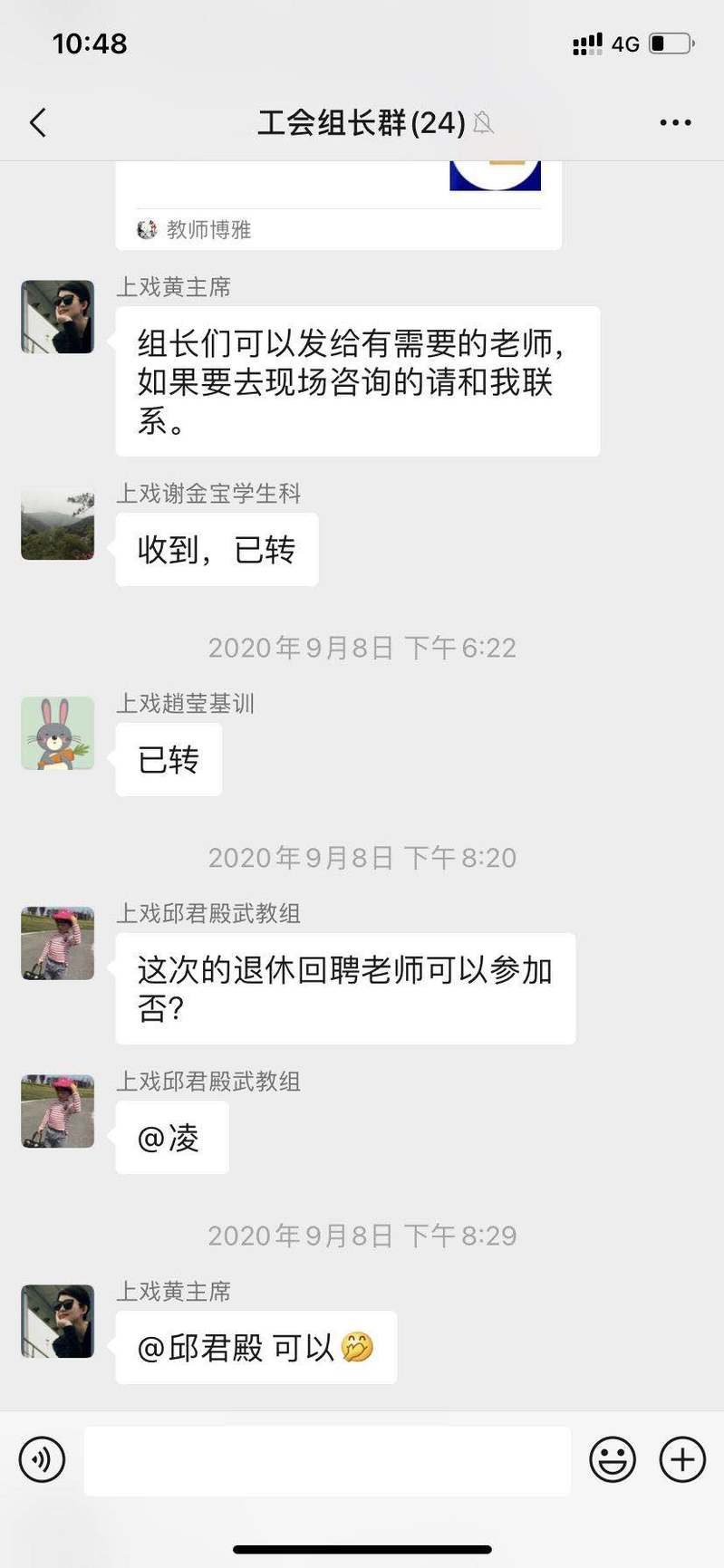Screen dimensions: 724x1568
Task: Open the plus attachments menu
Action: 682,1459
